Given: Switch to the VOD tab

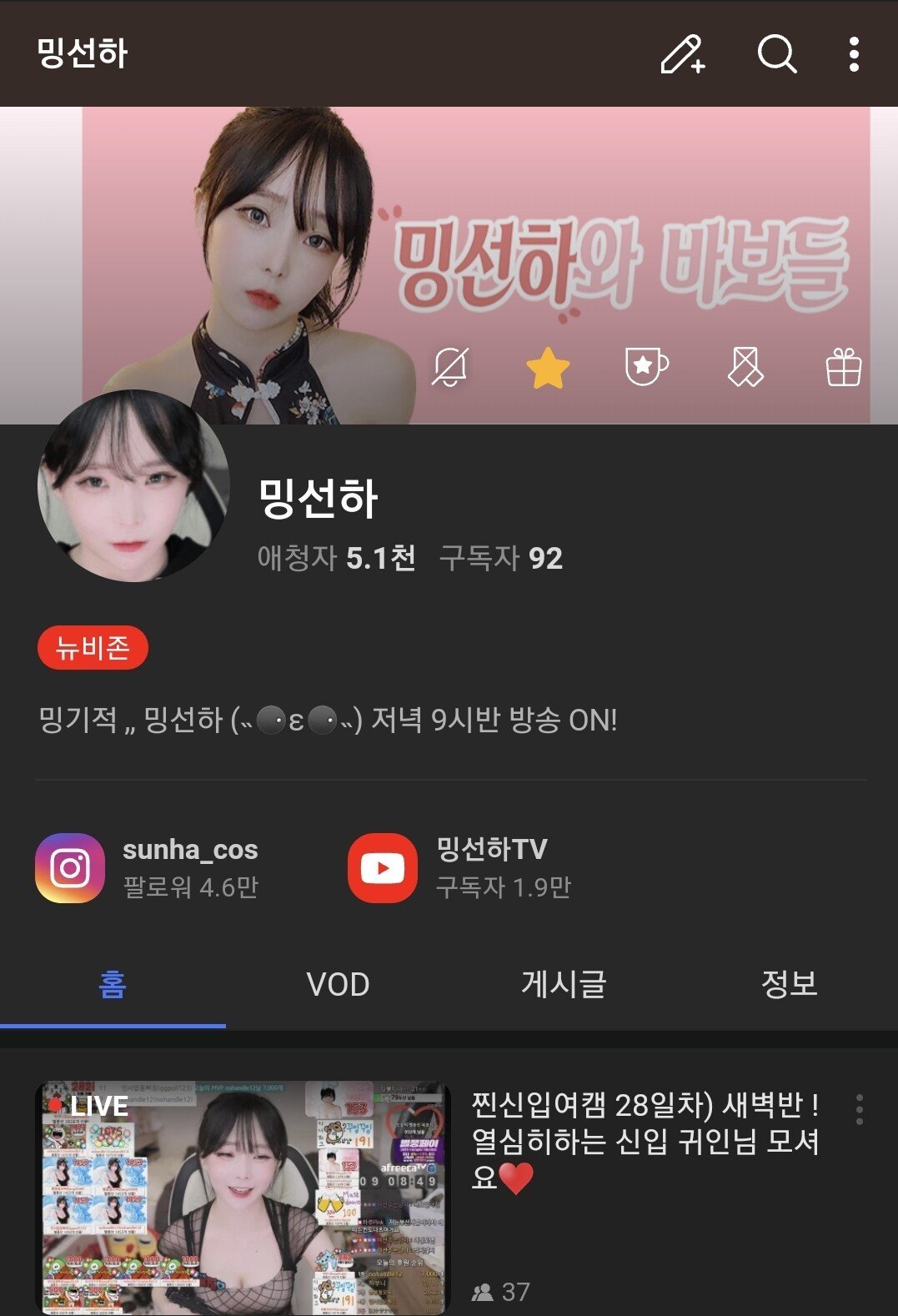Looking at the screenshot, I should [338, 985].
